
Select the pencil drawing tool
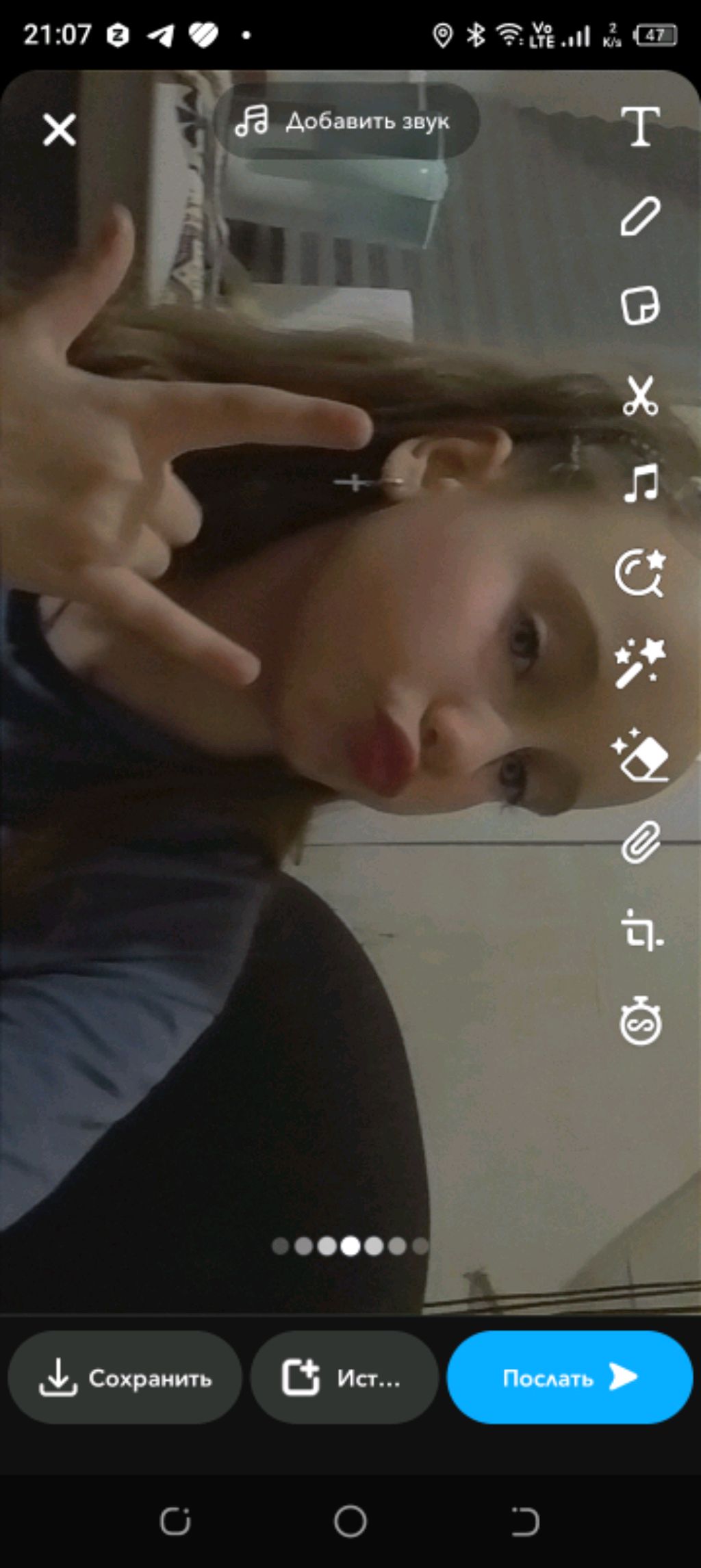[x=640, y=216]
